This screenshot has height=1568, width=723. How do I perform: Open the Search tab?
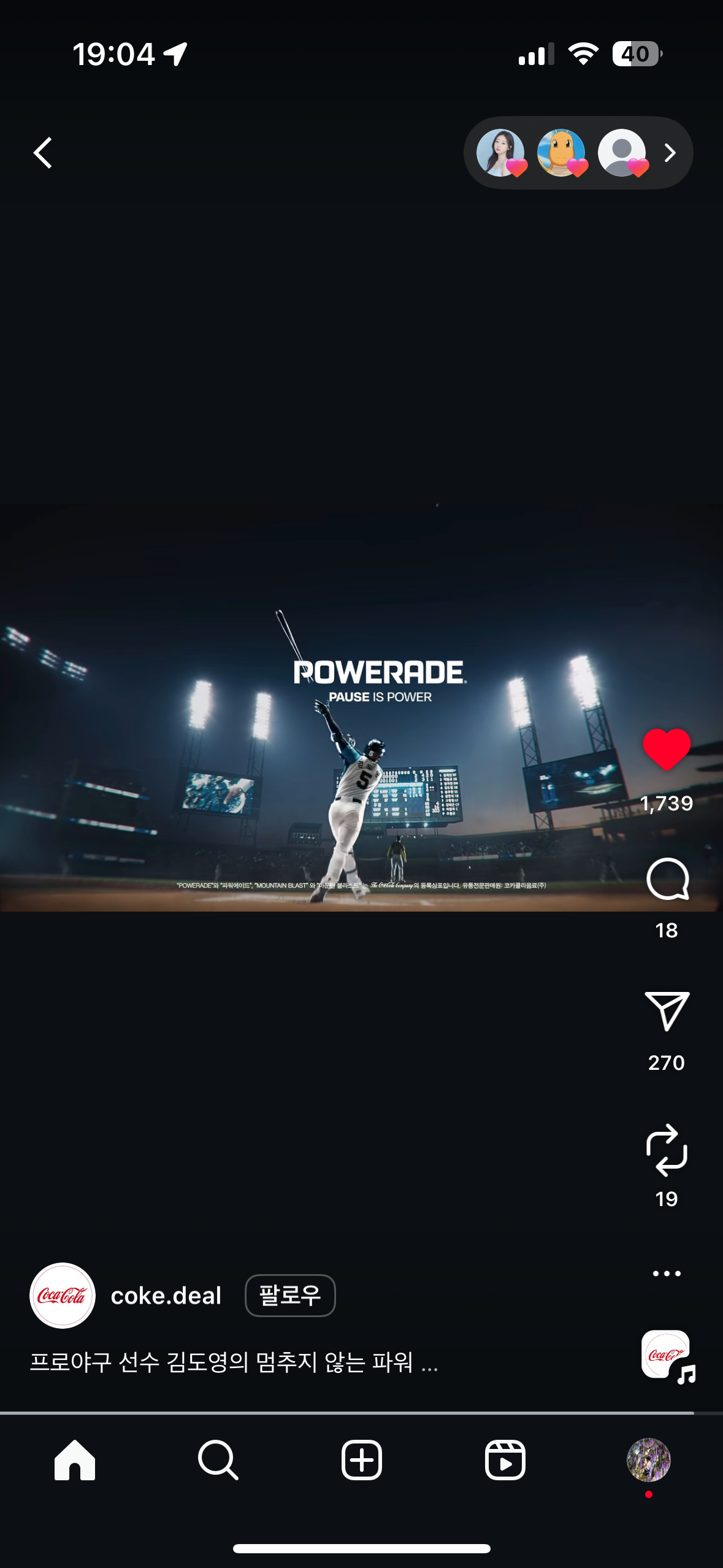point(218,1460)
